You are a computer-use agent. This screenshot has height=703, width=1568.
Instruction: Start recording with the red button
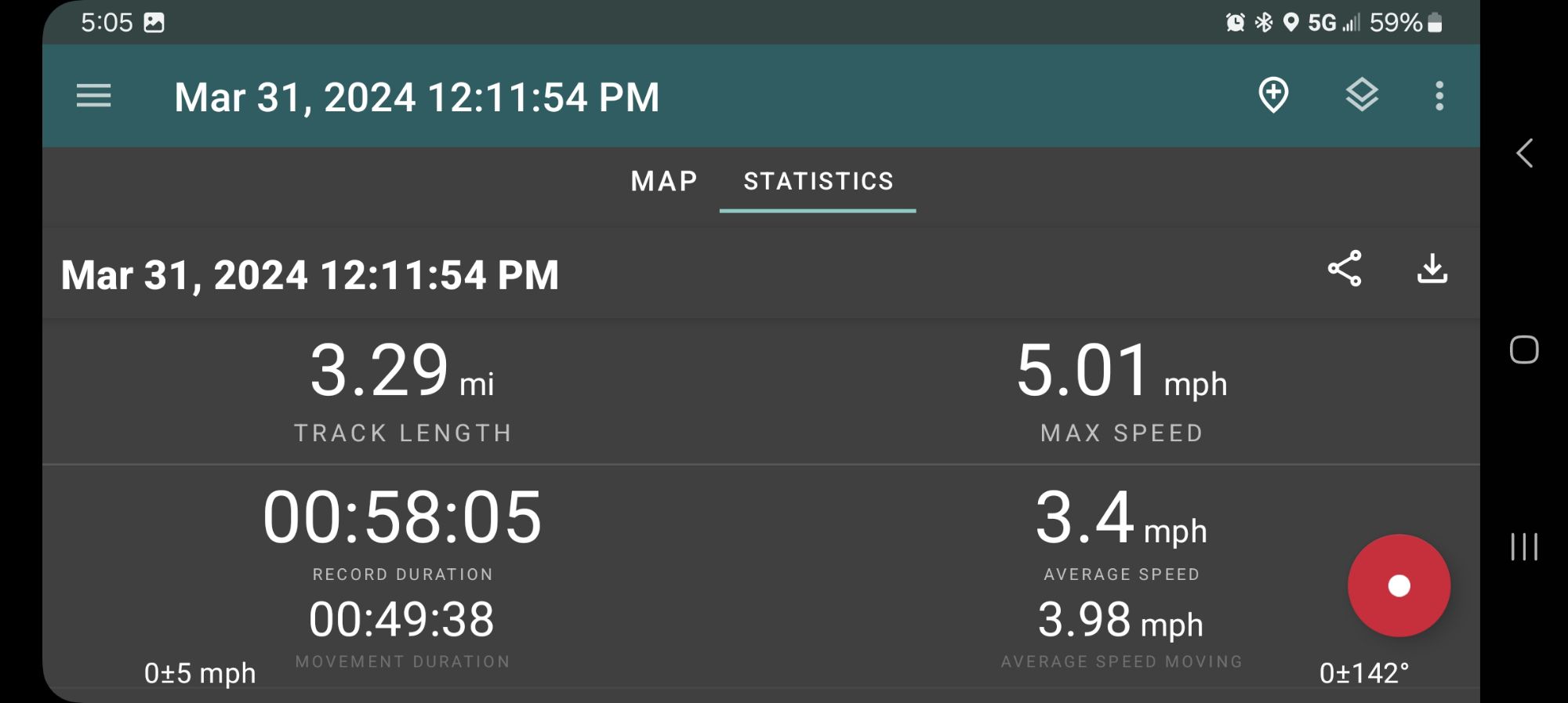pos(1399,585)
